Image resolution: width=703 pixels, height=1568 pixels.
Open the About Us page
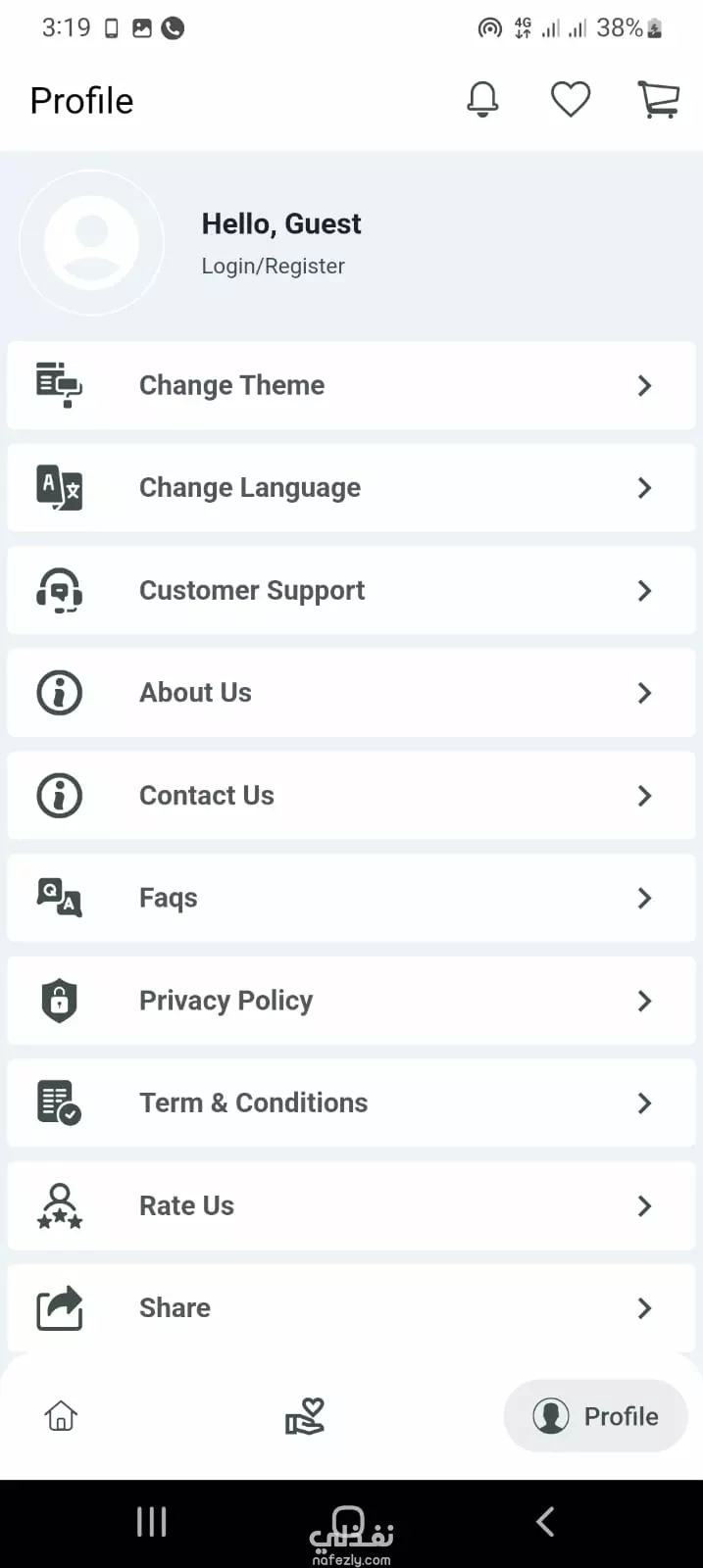point(351,693)
